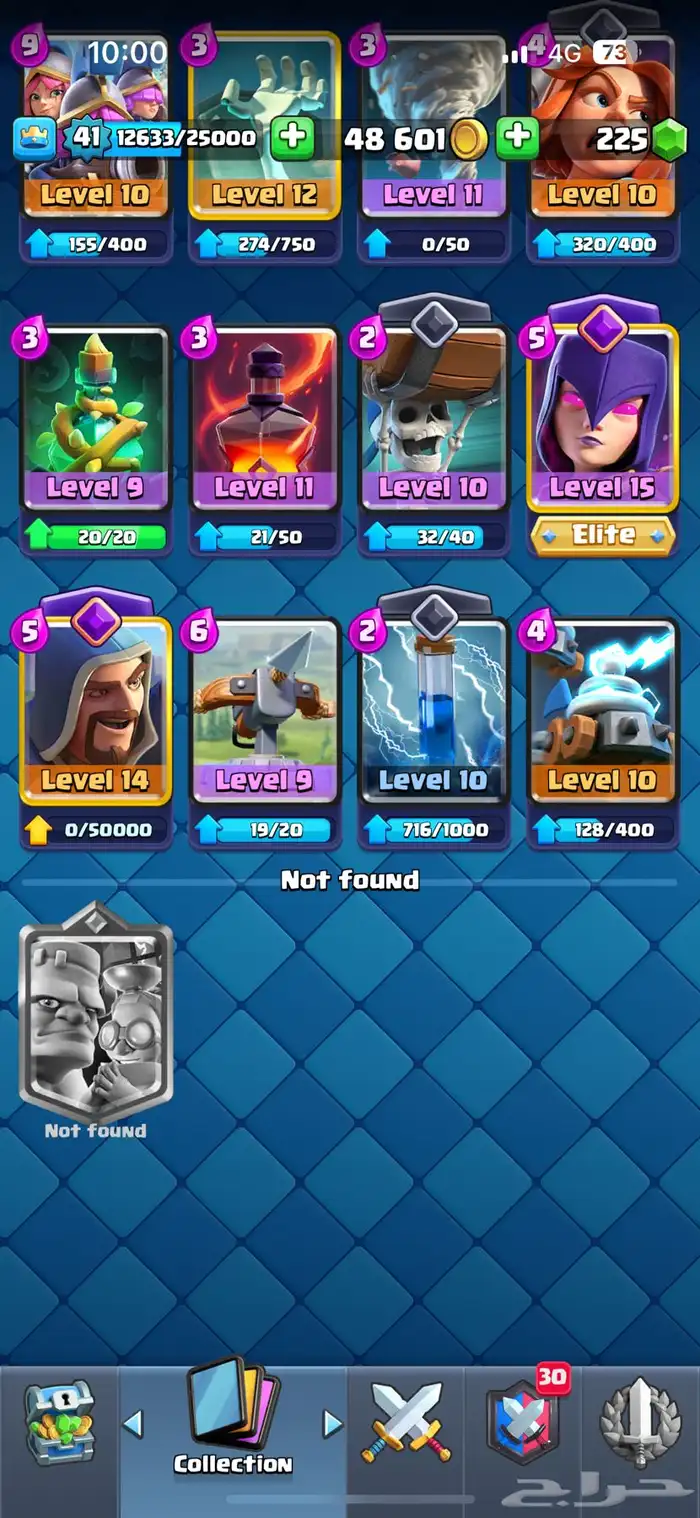Open the events laurel trophy tab
Viewport: 700px width, 1518px height.
(x=640, y=1420)
